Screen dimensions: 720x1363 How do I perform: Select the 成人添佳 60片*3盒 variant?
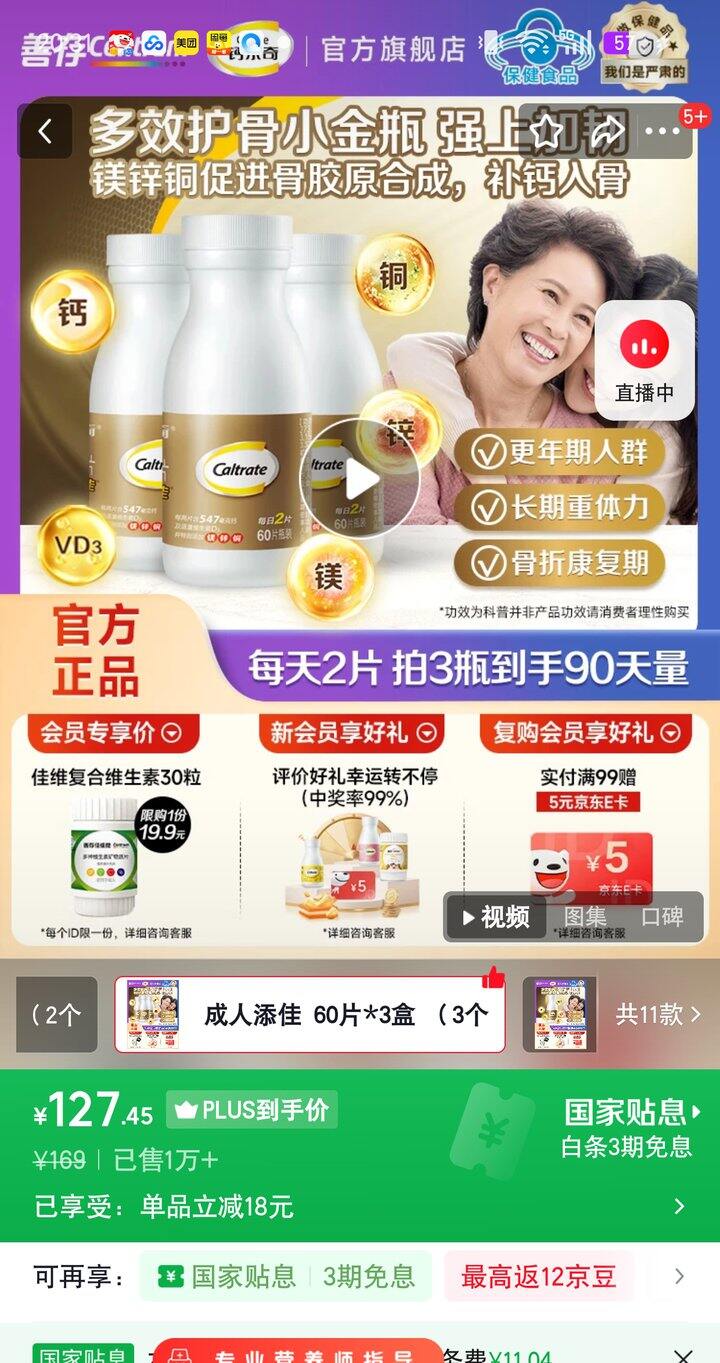310,1014
